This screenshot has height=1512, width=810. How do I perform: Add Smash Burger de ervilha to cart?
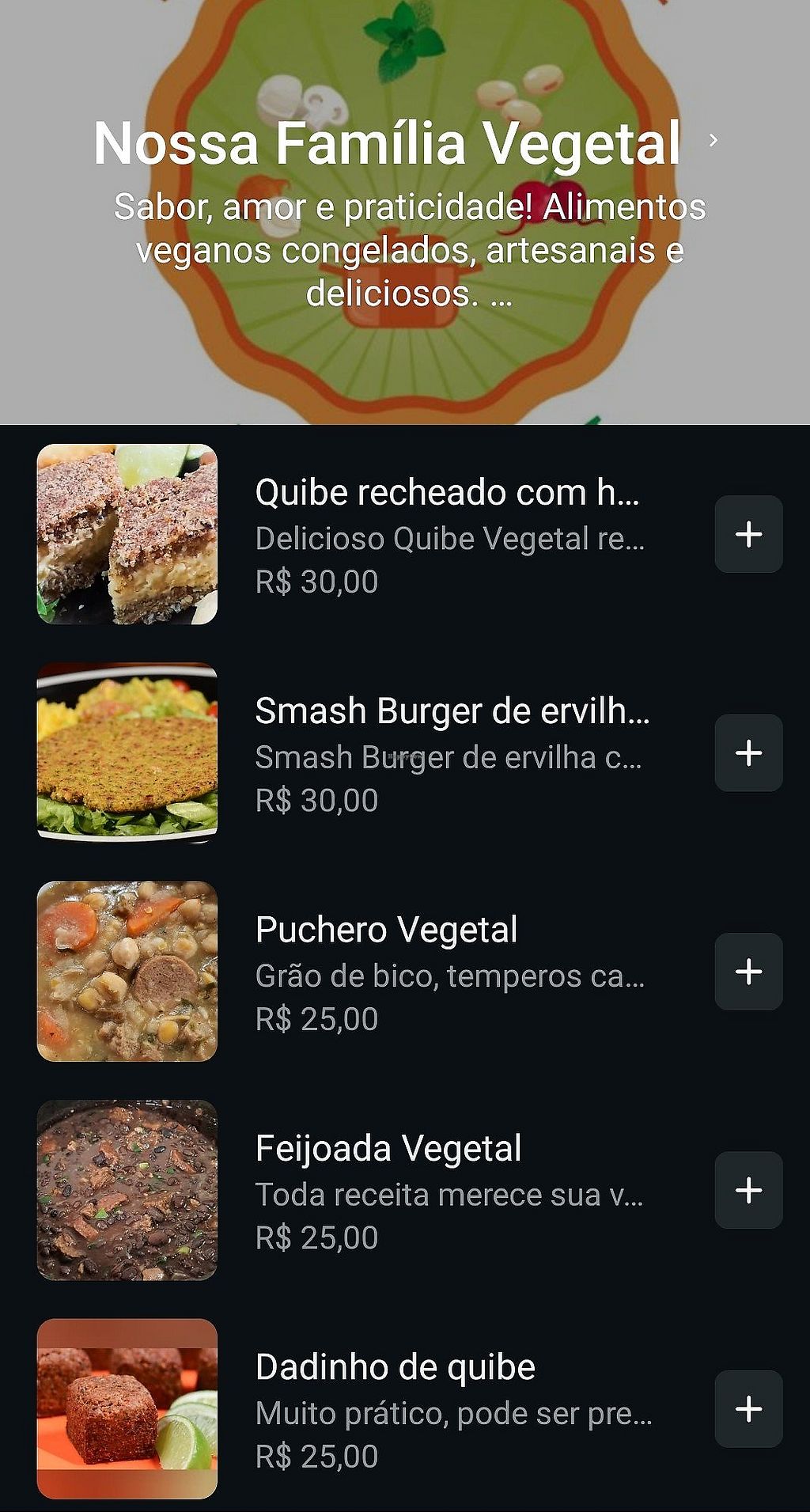click(x=748, y=752)
